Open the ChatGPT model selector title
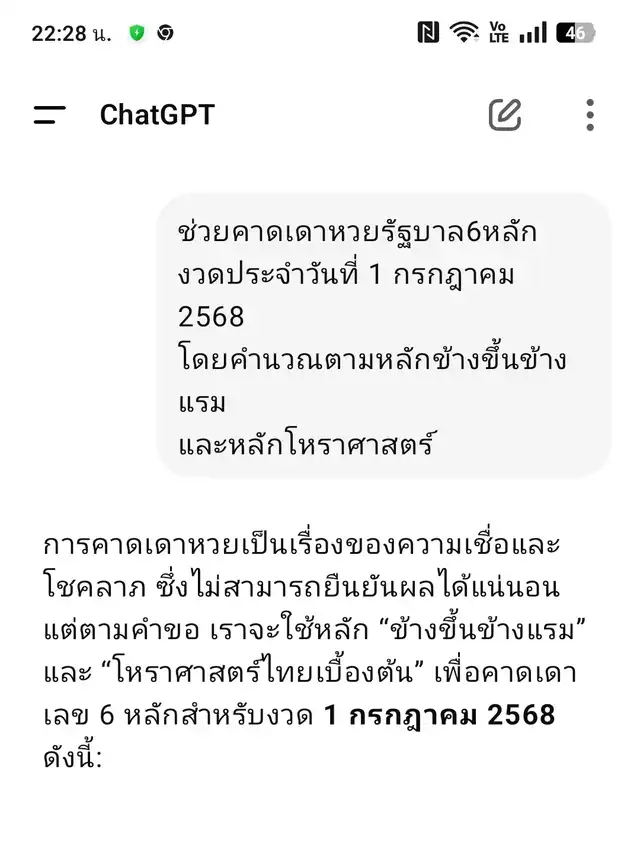Image resolution: width=640 pixels, height=853 pixels. pyautogui.click(x=157, y=115)
